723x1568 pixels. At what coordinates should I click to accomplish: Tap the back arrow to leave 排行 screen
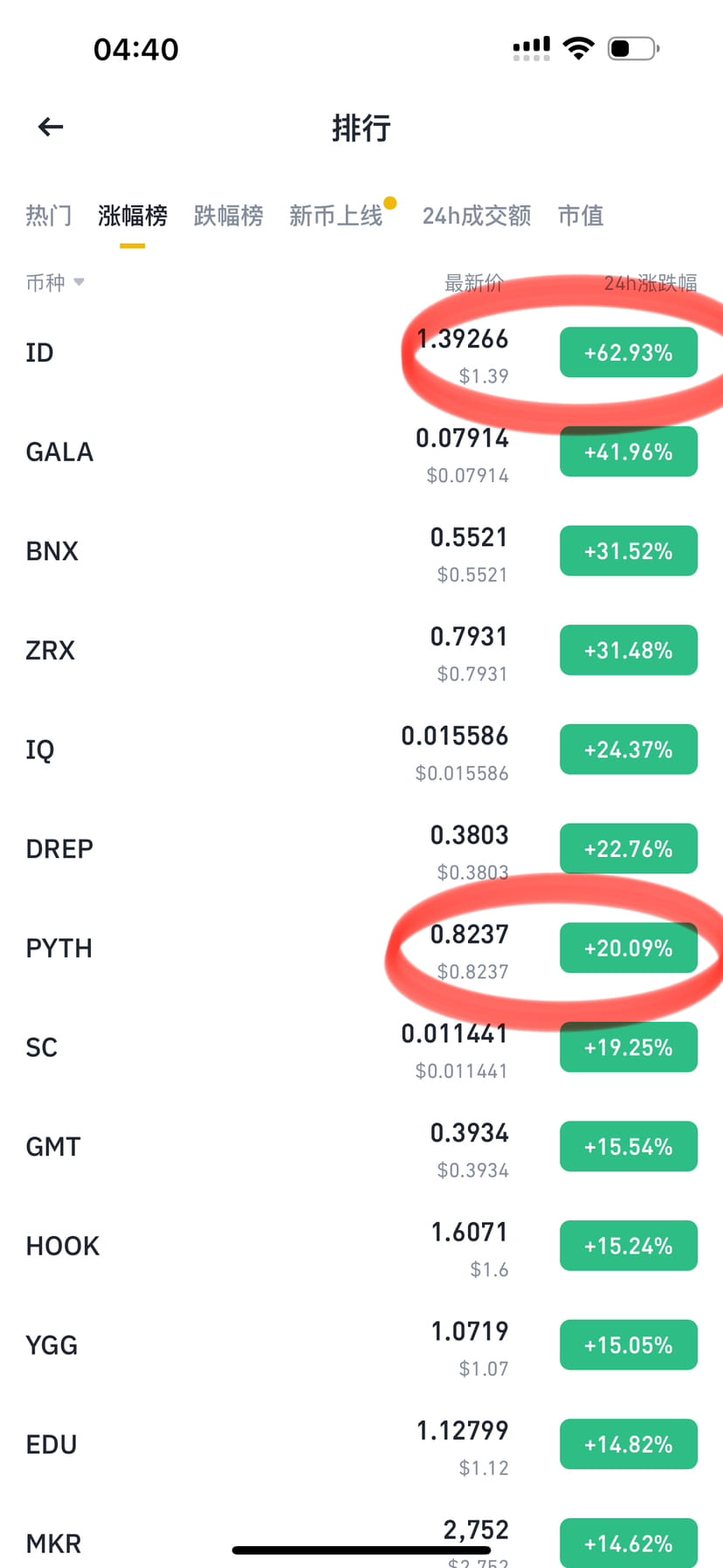point(51,127)
